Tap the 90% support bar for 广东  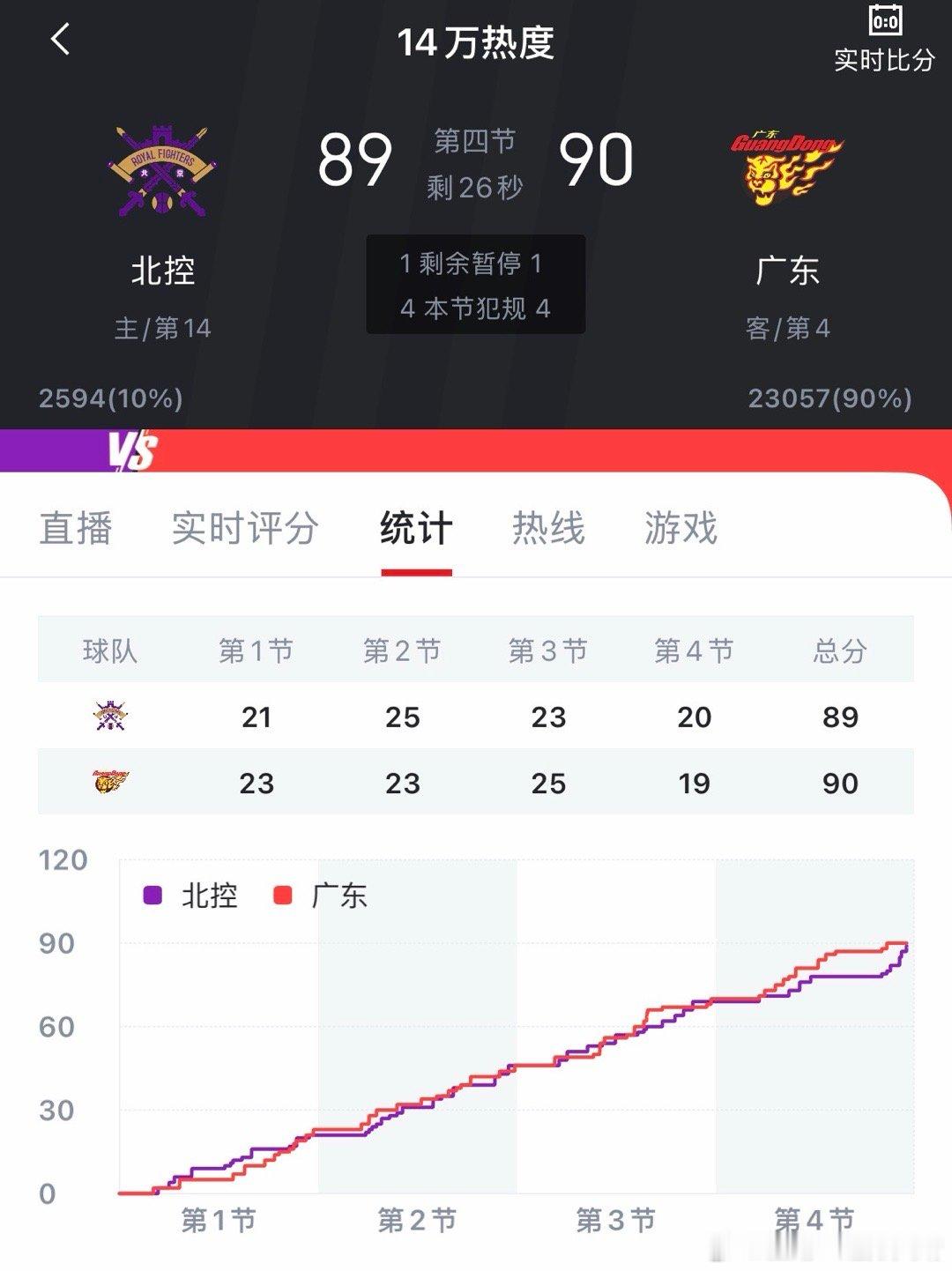click(x=829, y=397)
